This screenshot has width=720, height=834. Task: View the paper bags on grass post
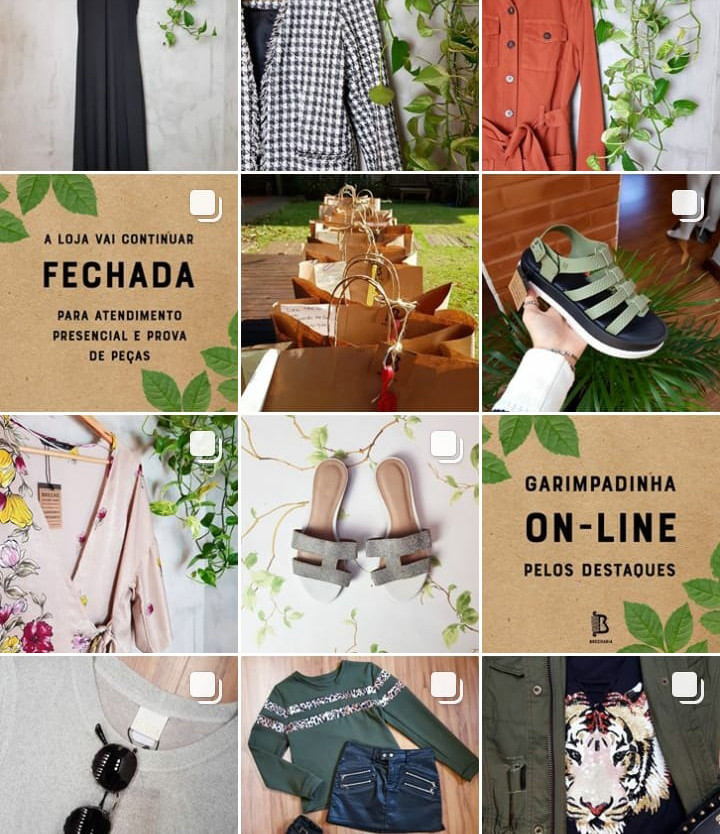[359, 293]
